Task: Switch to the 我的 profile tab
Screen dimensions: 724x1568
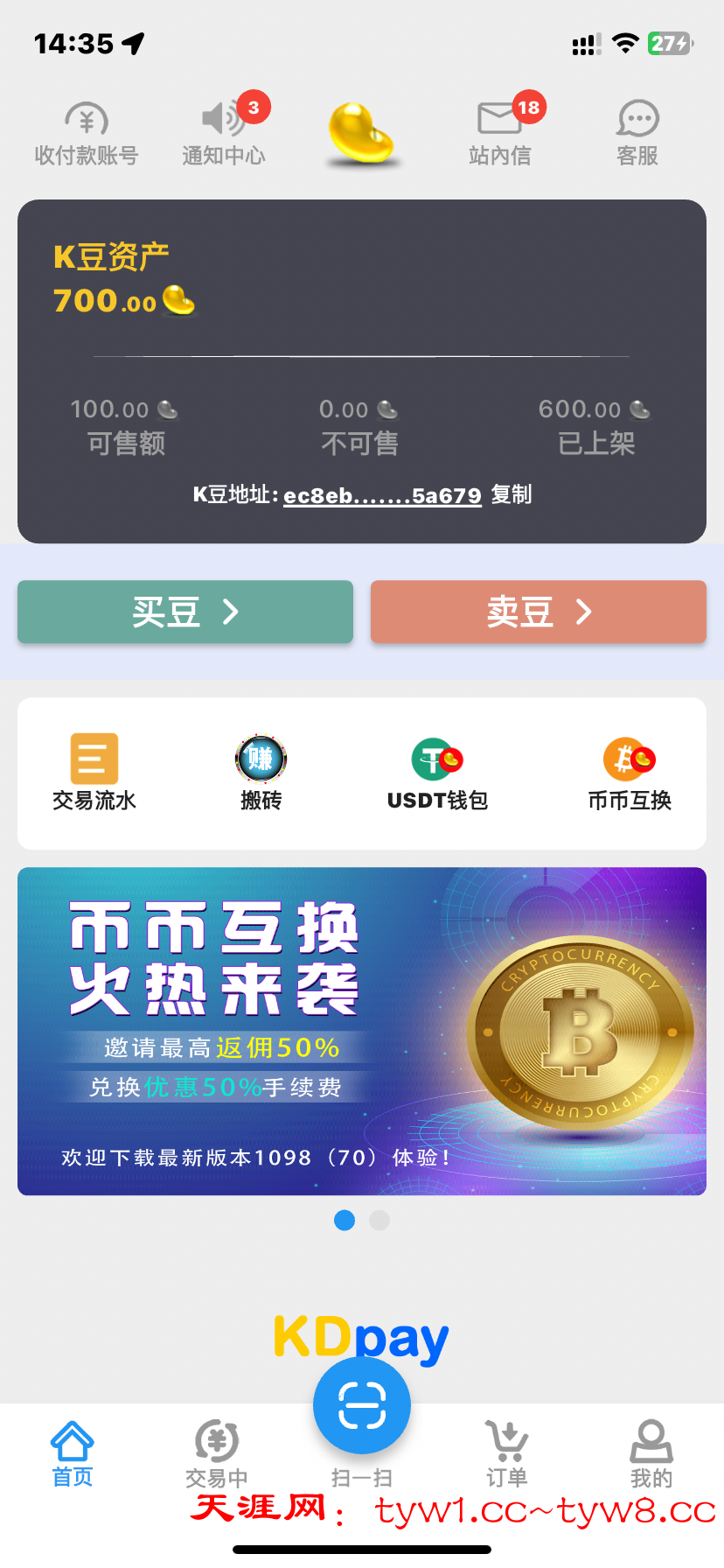Action: [651, 1453]
